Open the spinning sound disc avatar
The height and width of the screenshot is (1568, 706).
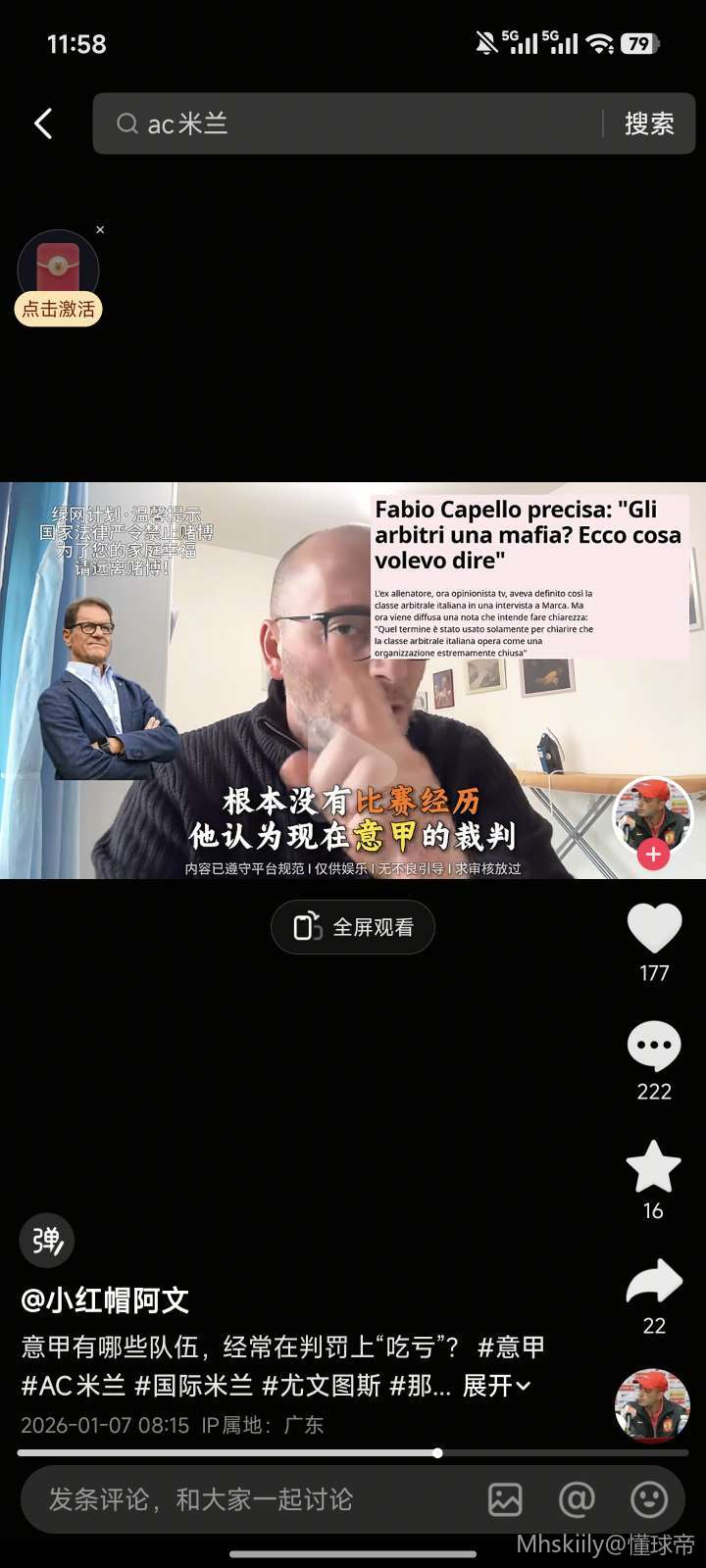click(x=652, y=1404)
